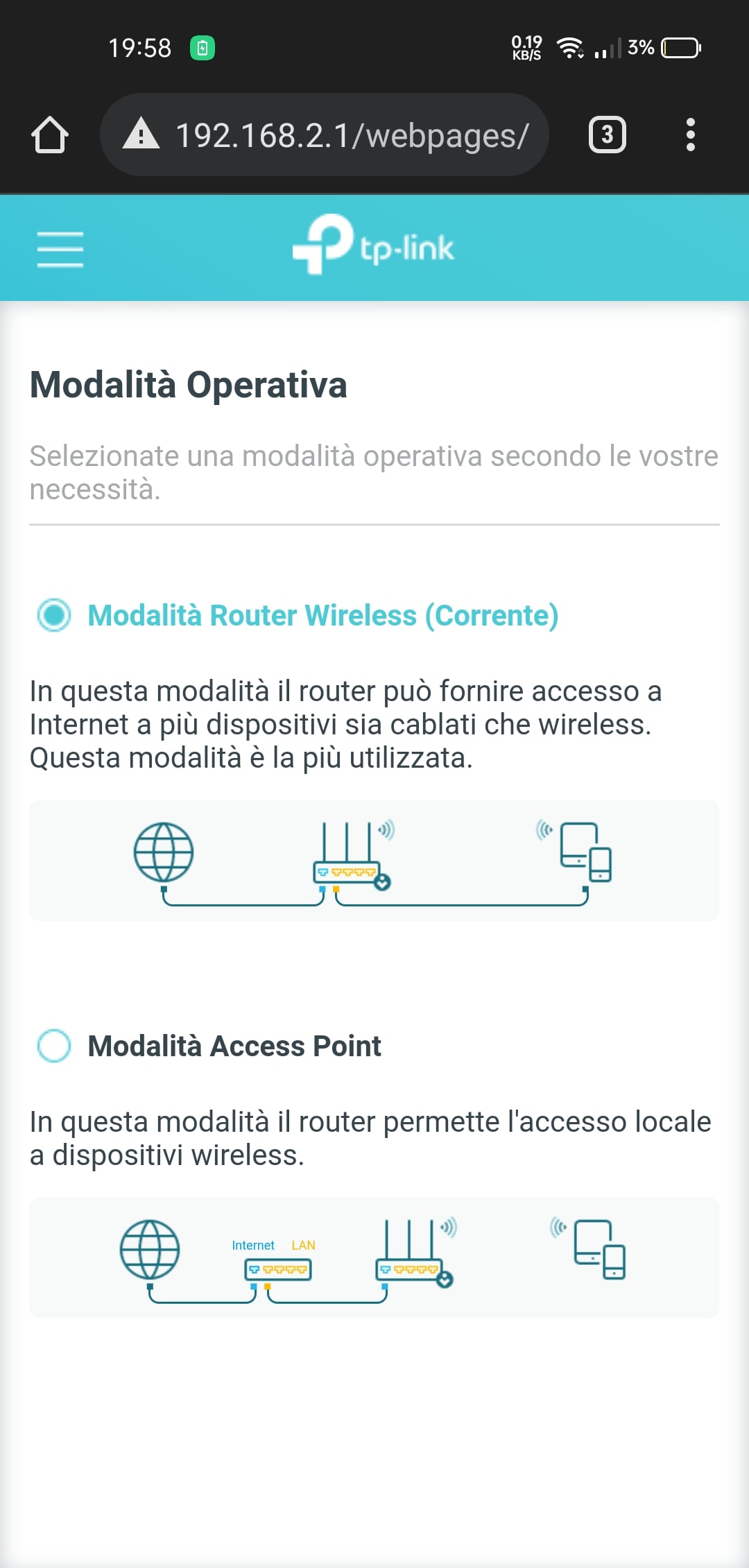The width and height of the screenshot is (749, 1568).
Task: Open the TP-Link hamburger menu
Action: point(60,250)
